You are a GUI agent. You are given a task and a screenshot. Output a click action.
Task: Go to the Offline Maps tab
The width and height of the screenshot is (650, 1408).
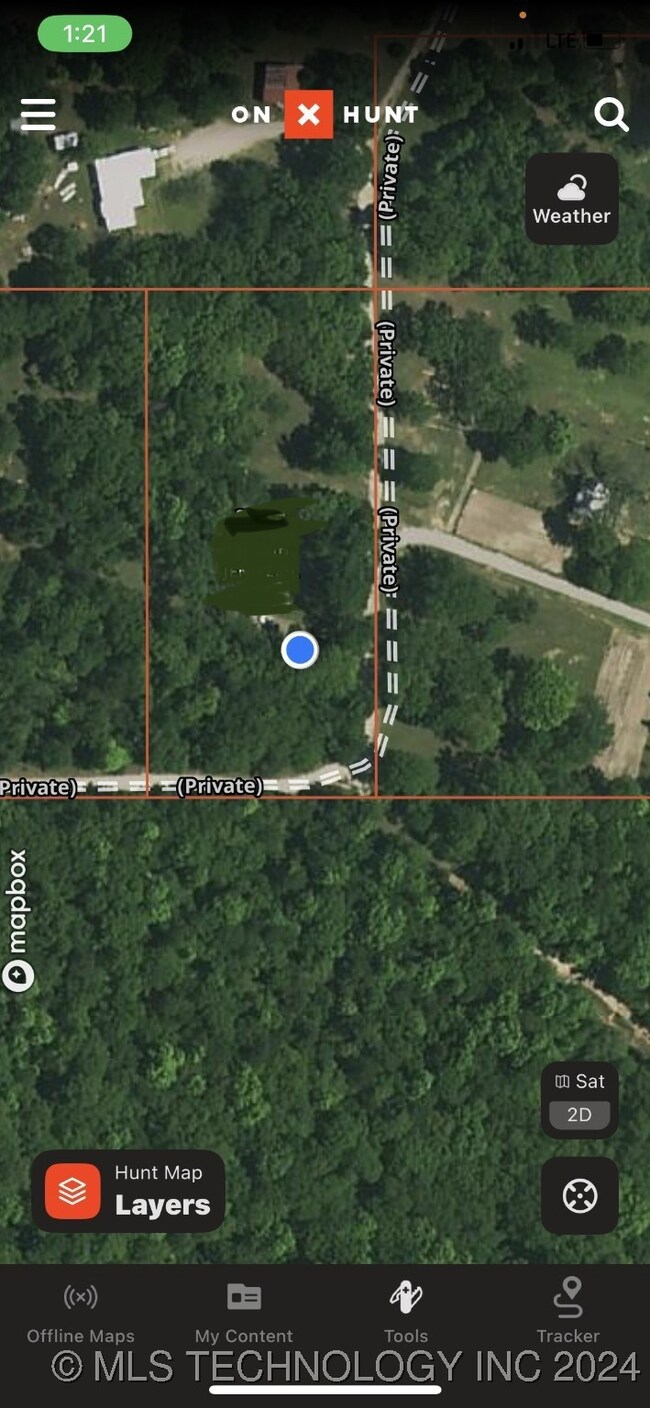80,1312
